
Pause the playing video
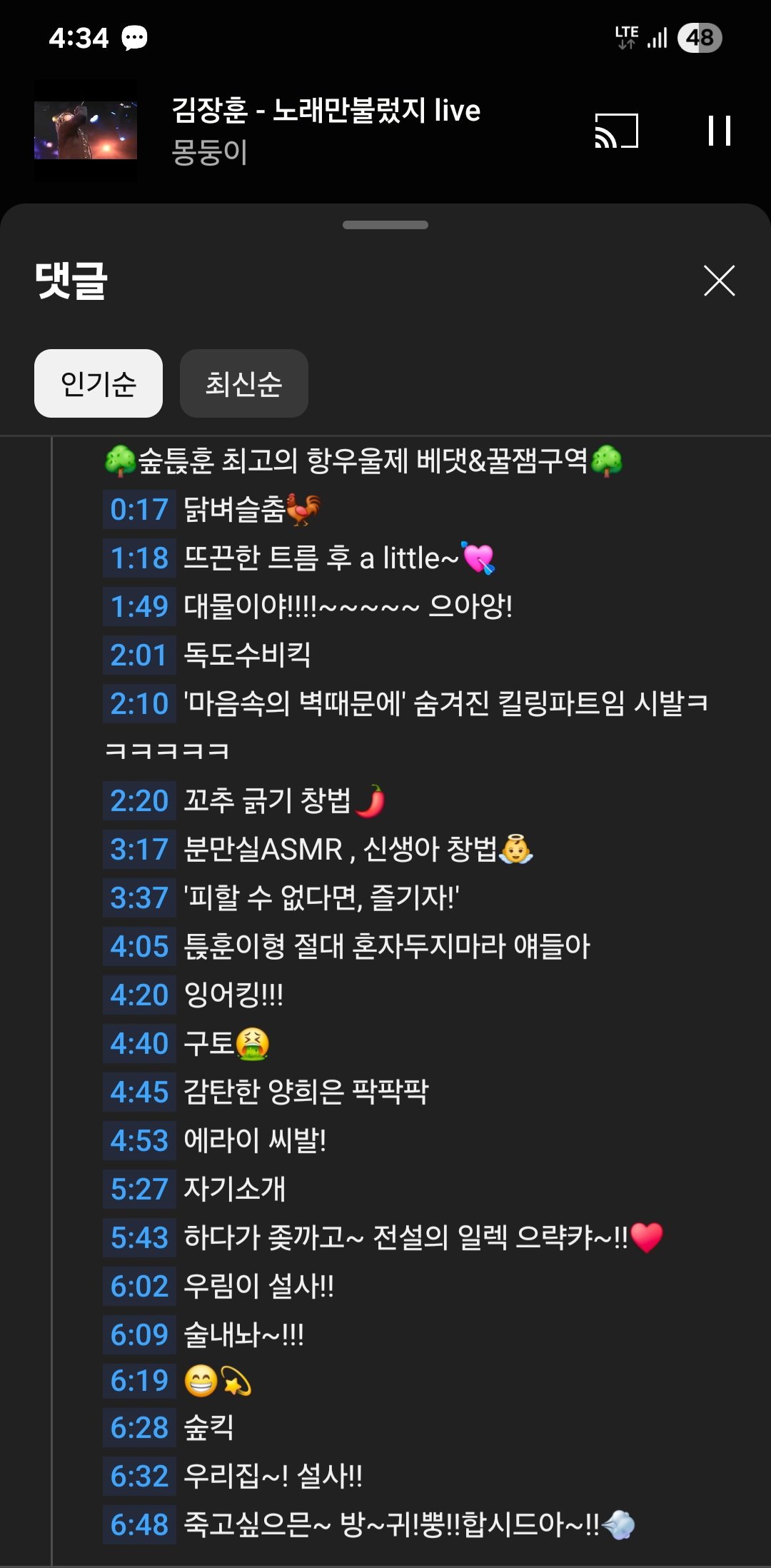coord(719,131)
